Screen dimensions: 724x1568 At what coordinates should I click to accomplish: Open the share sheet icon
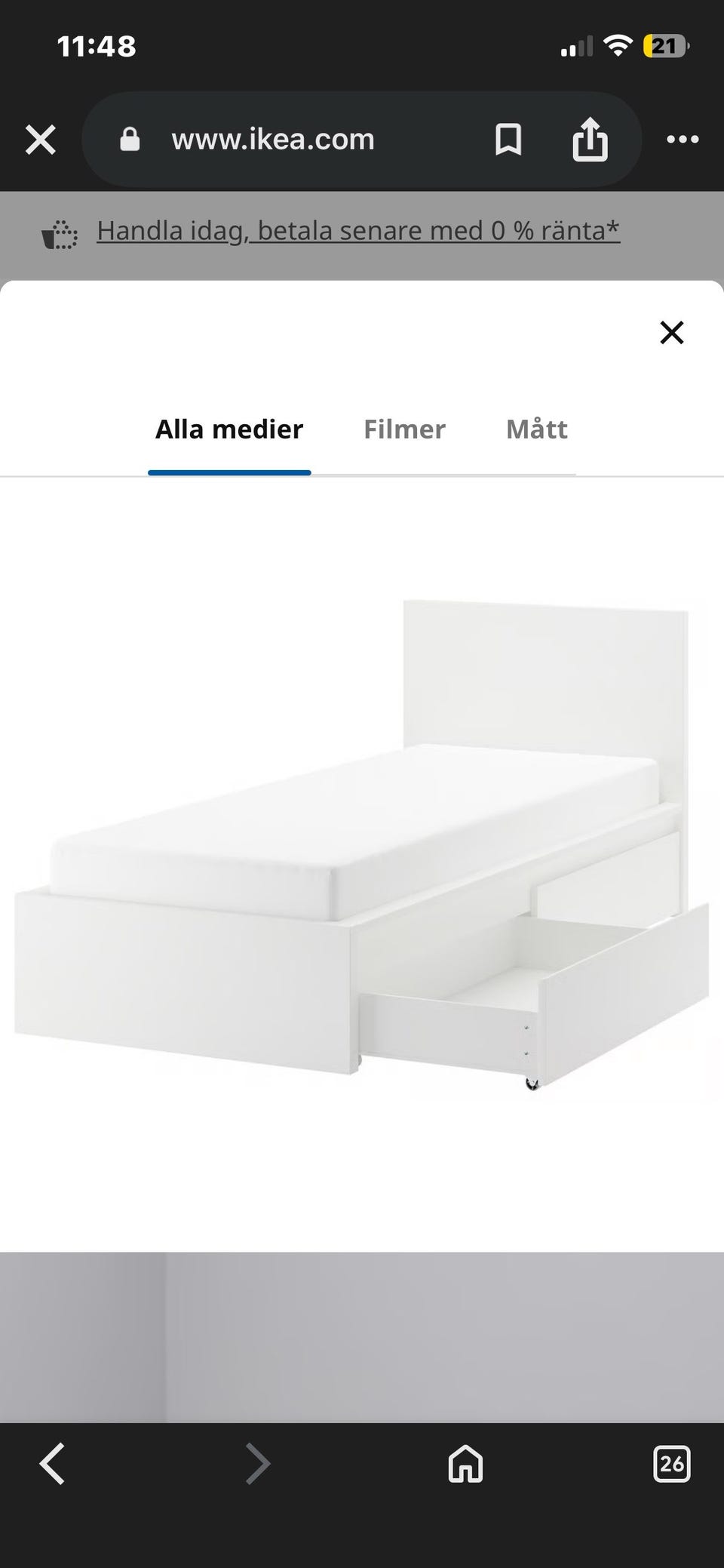coord(591,139)
